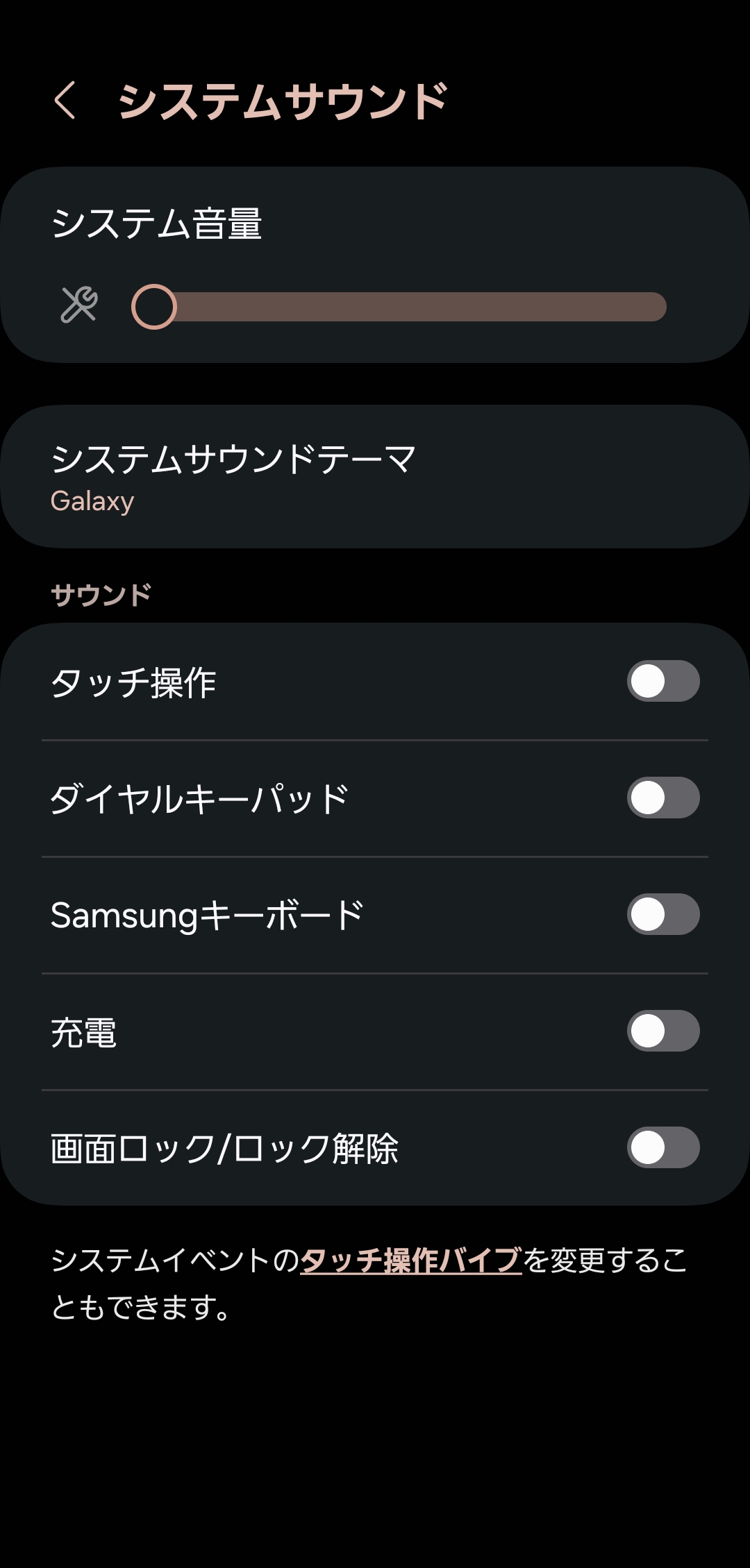
Task: Tap the volume slider's round handle
Action: point(154,307)
